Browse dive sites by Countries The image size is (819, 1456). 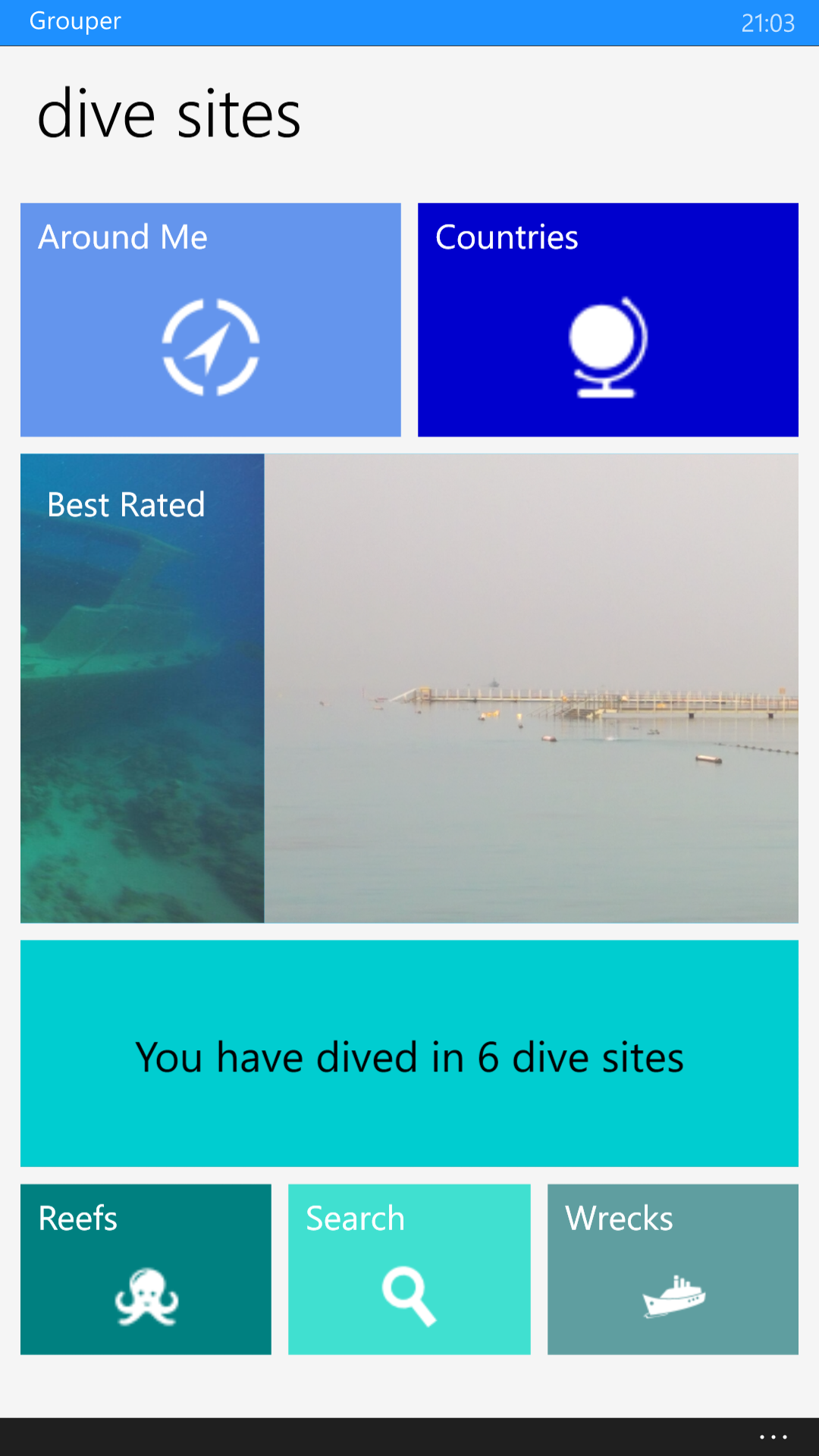tap(607, 319)
